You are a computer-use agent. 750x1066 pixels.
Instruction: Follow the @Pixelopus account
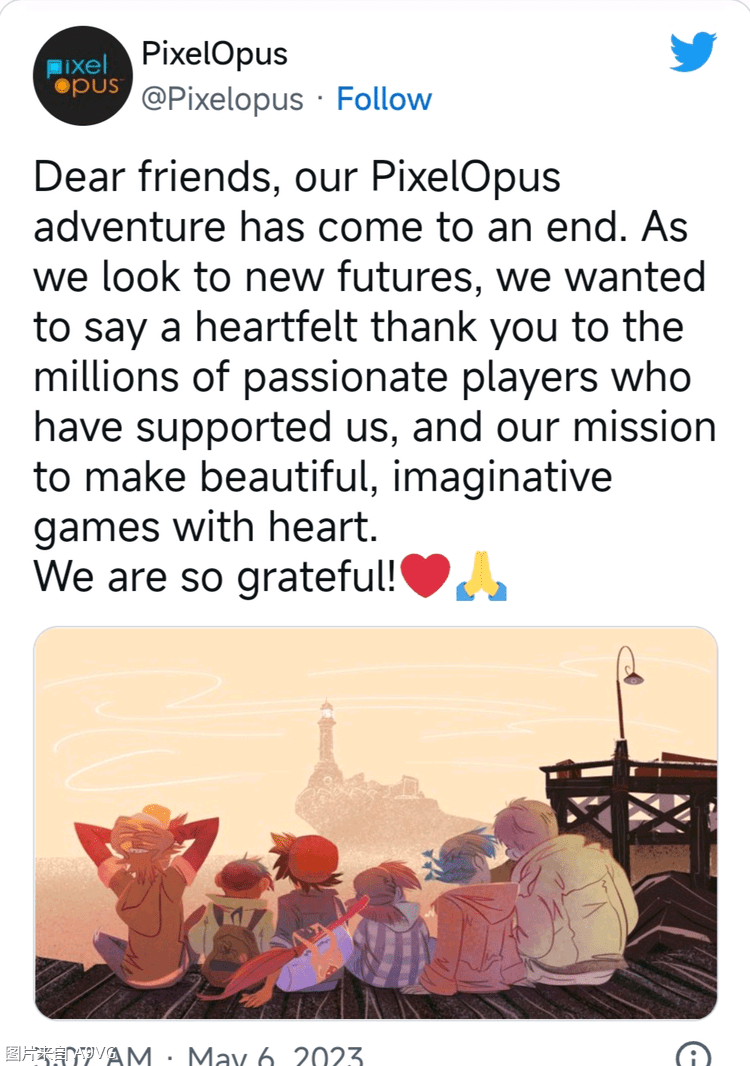click(x=384, y=98)
